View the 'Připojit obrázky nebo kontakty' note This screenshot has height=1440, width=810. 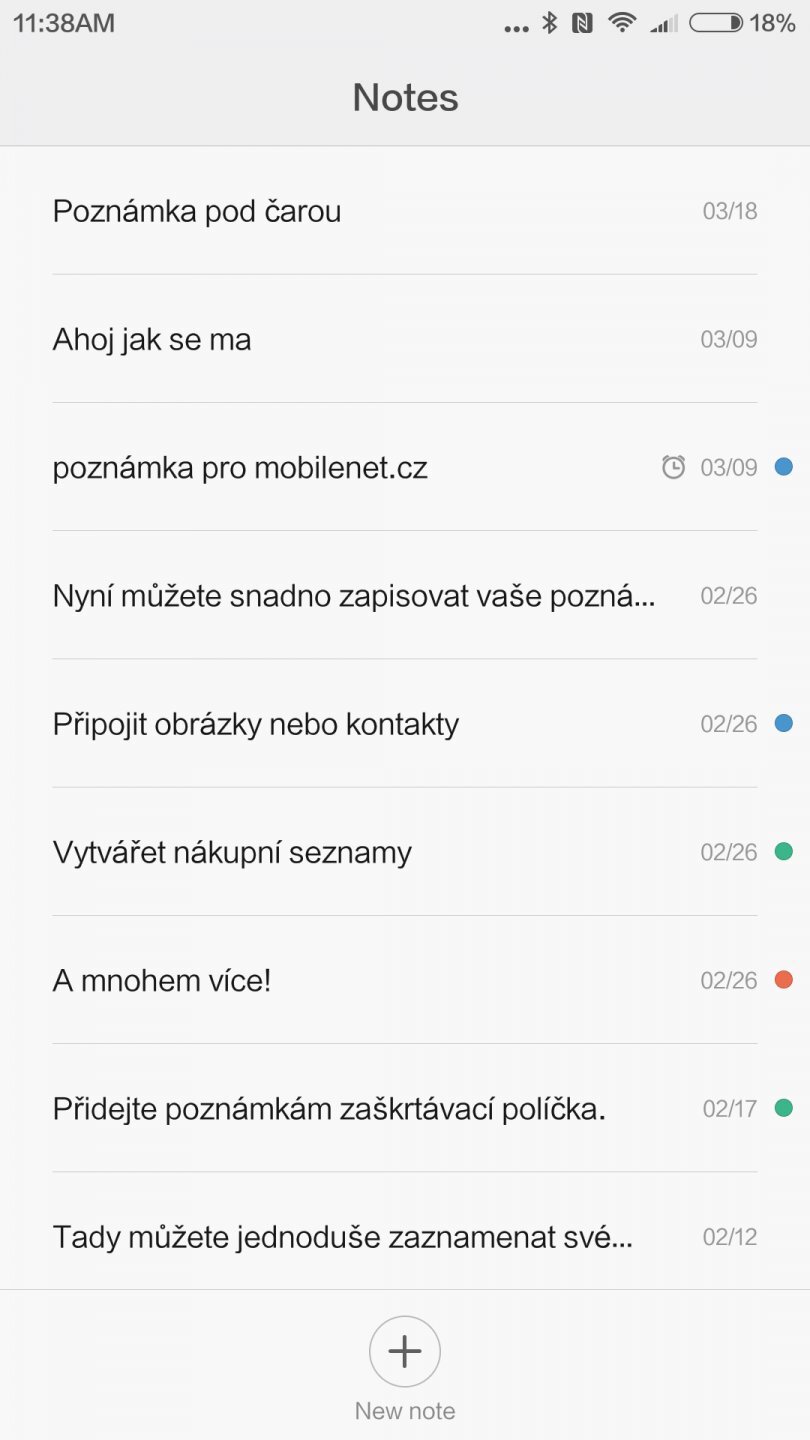click(x=256, y=724)
